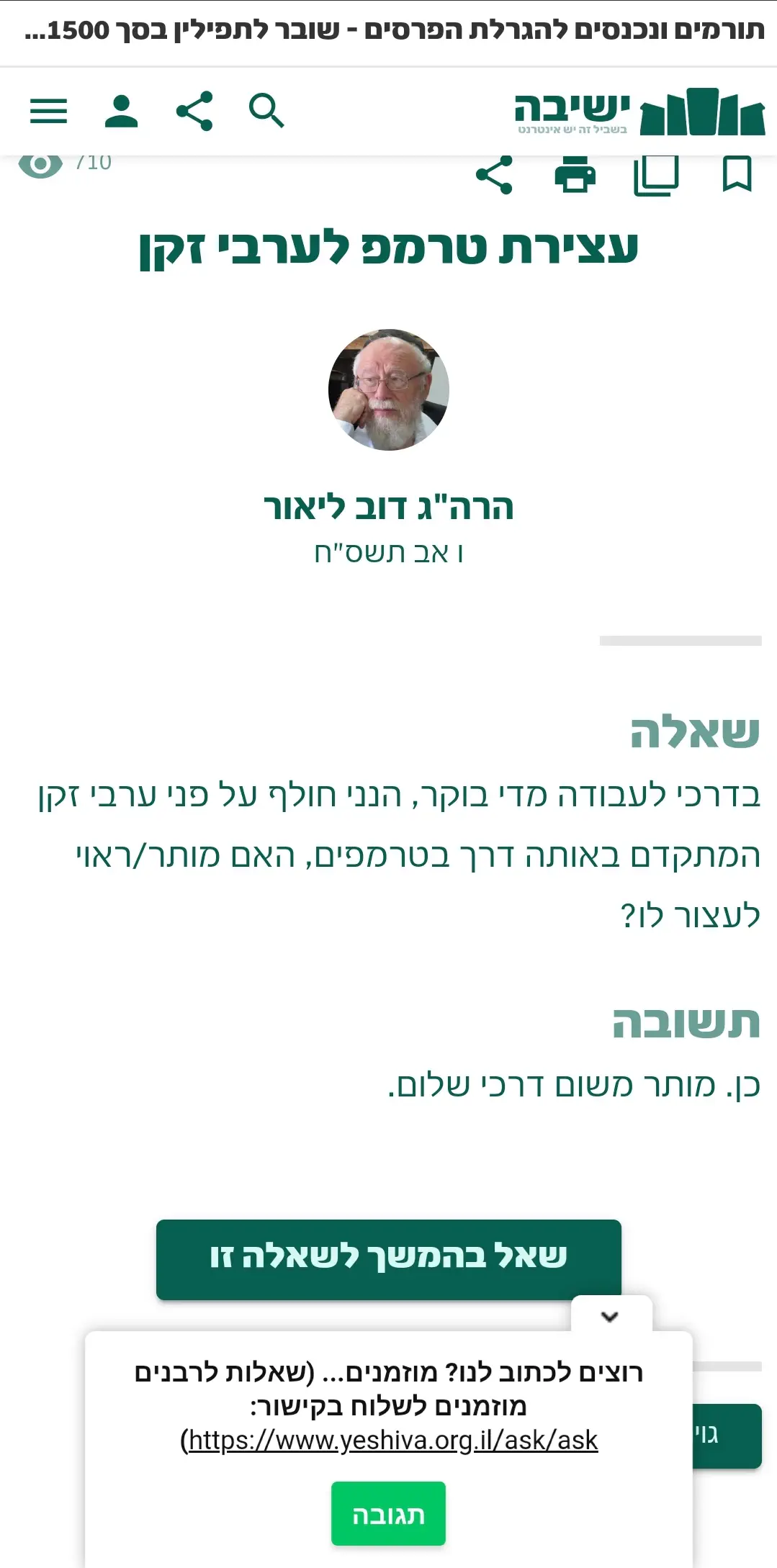Open the search magnifier

coord(266,111)
